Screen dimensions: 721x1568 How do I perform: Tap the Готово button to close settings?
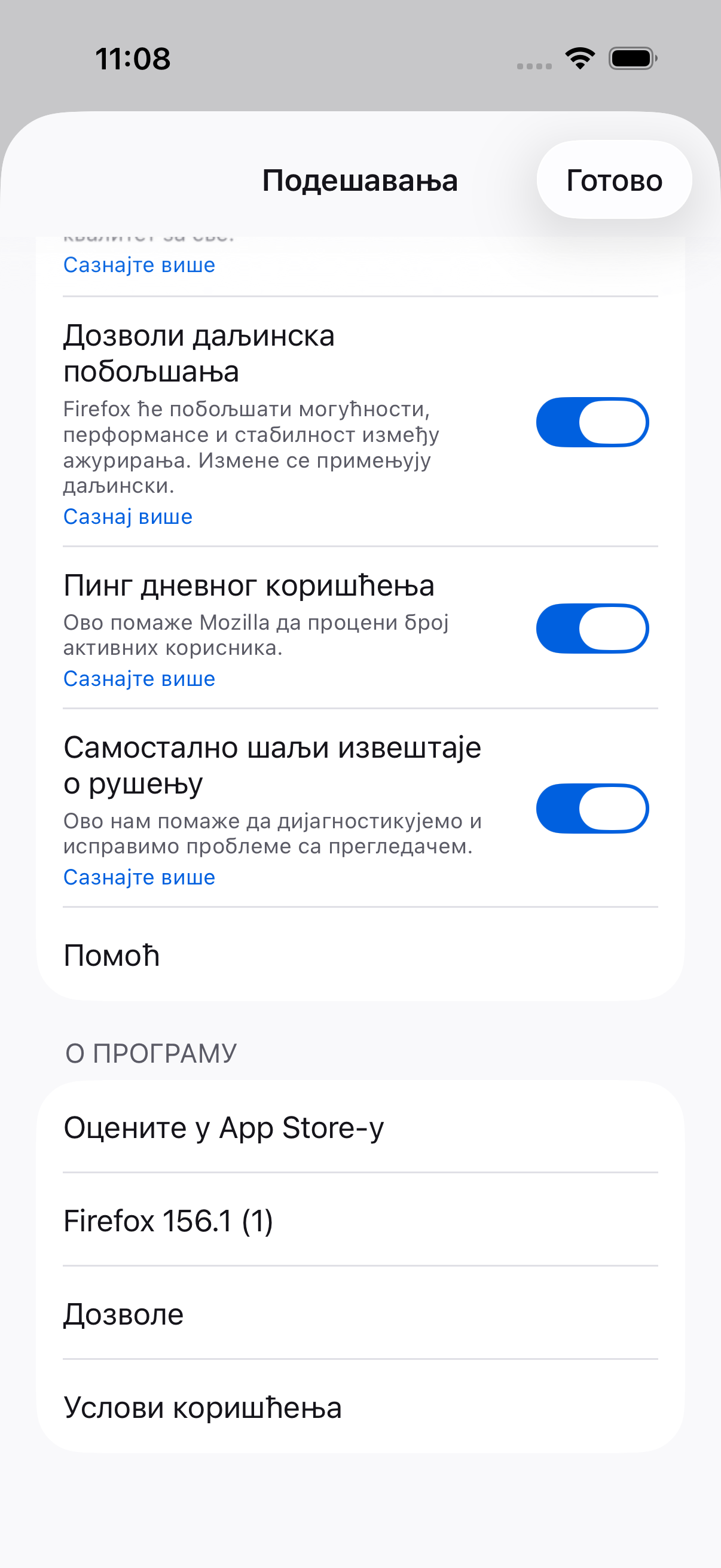coord(614,179)
